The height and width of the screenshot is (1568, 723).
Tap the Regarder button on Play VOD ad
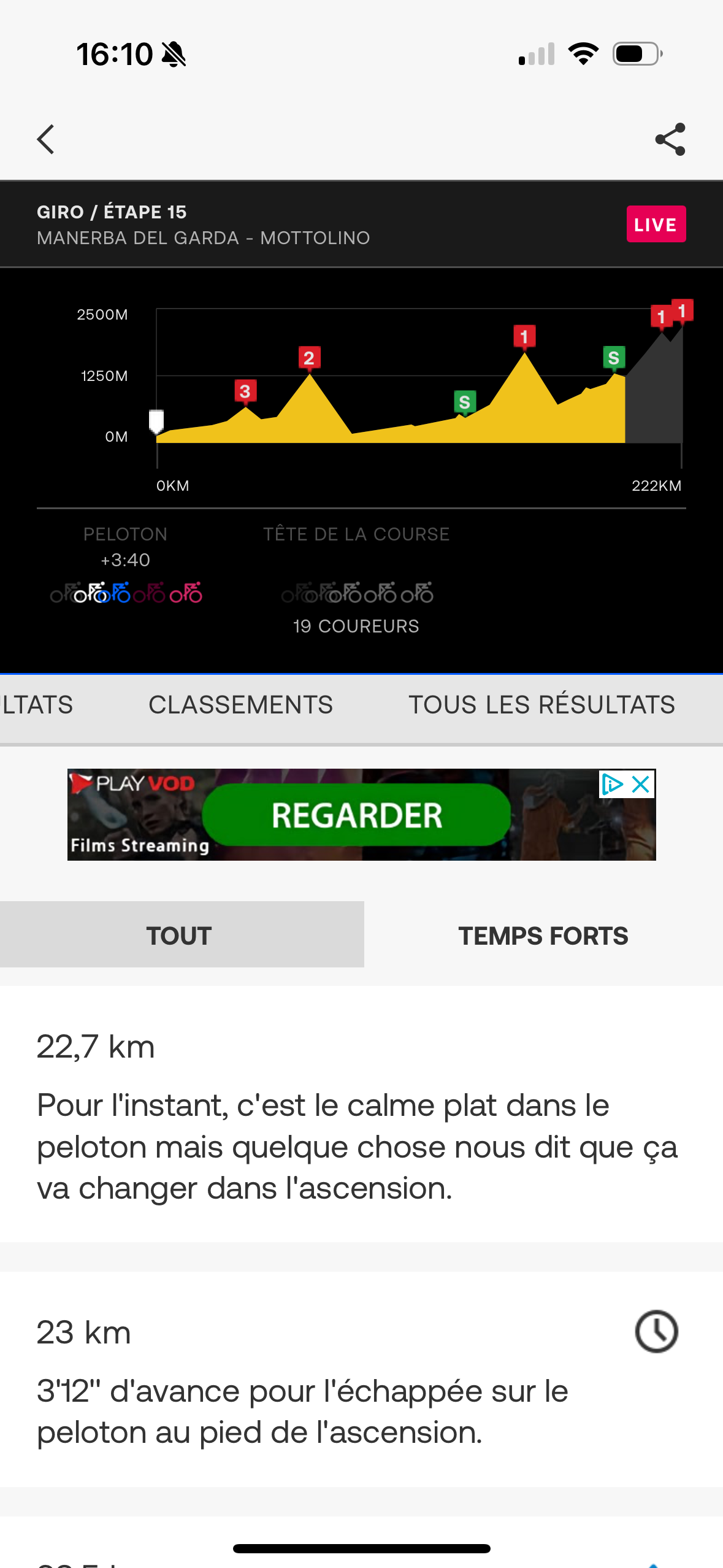point(356,815)
